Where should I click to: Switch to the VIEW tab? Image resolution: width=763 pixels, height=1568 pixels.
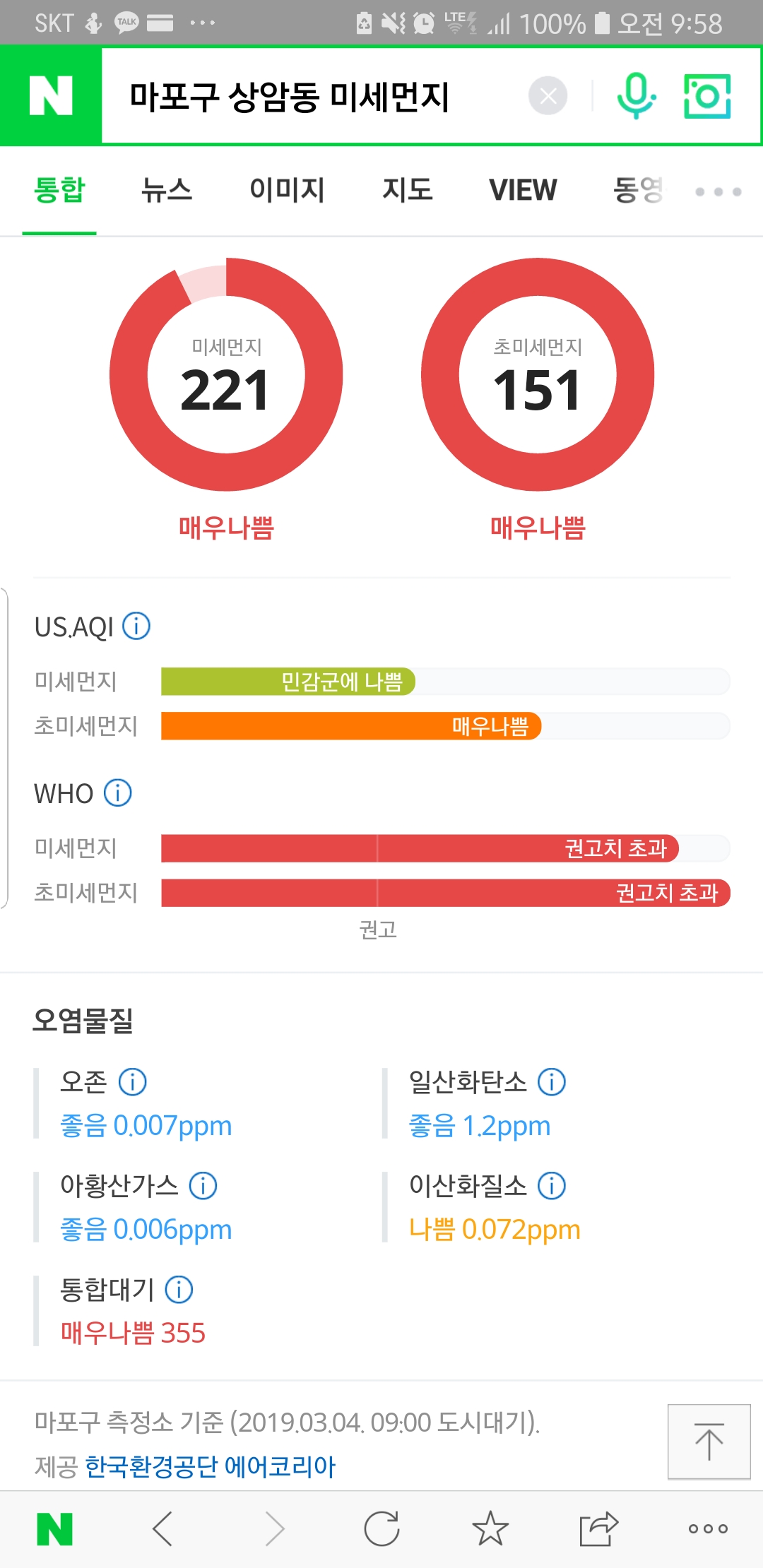(523, 191)
